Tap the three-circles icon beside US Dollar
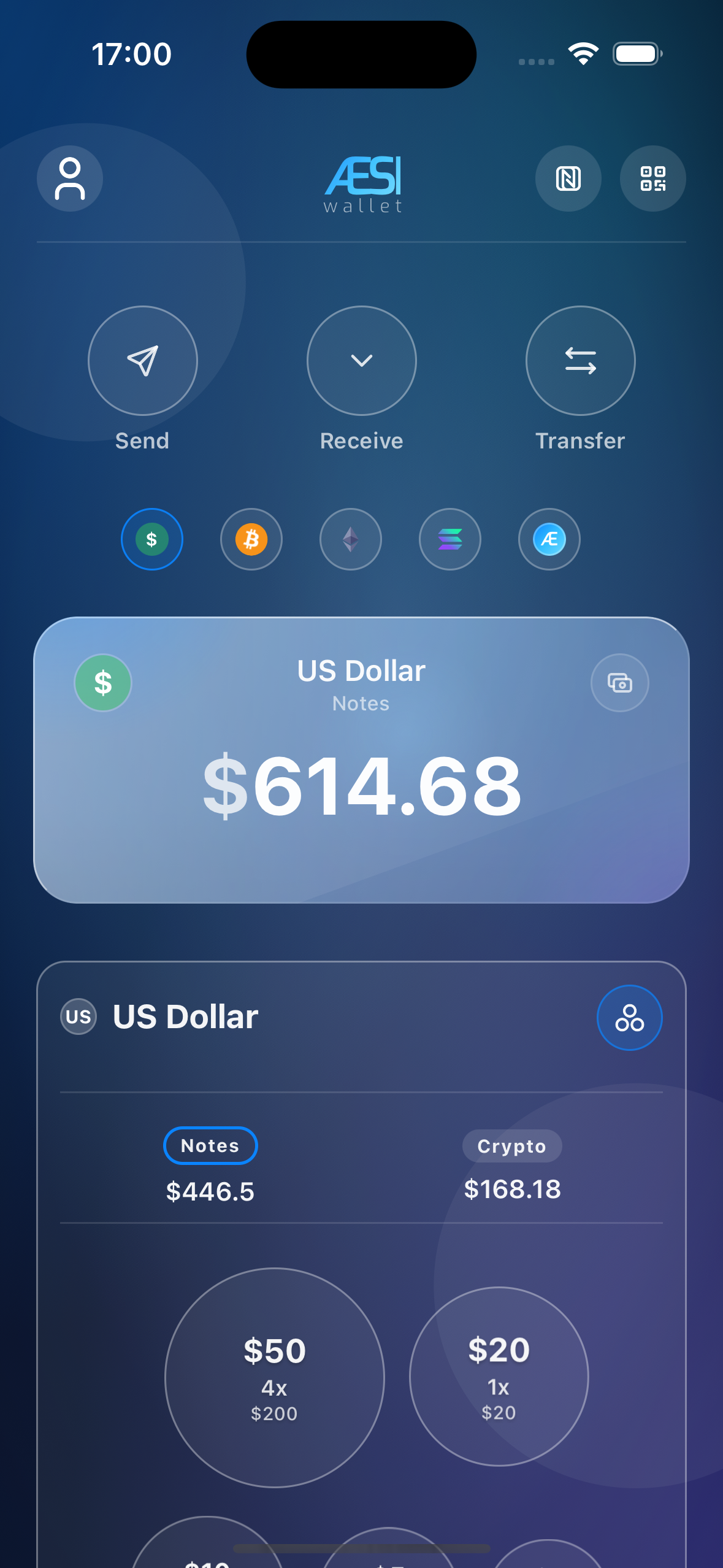 (x=629, y=1018)
